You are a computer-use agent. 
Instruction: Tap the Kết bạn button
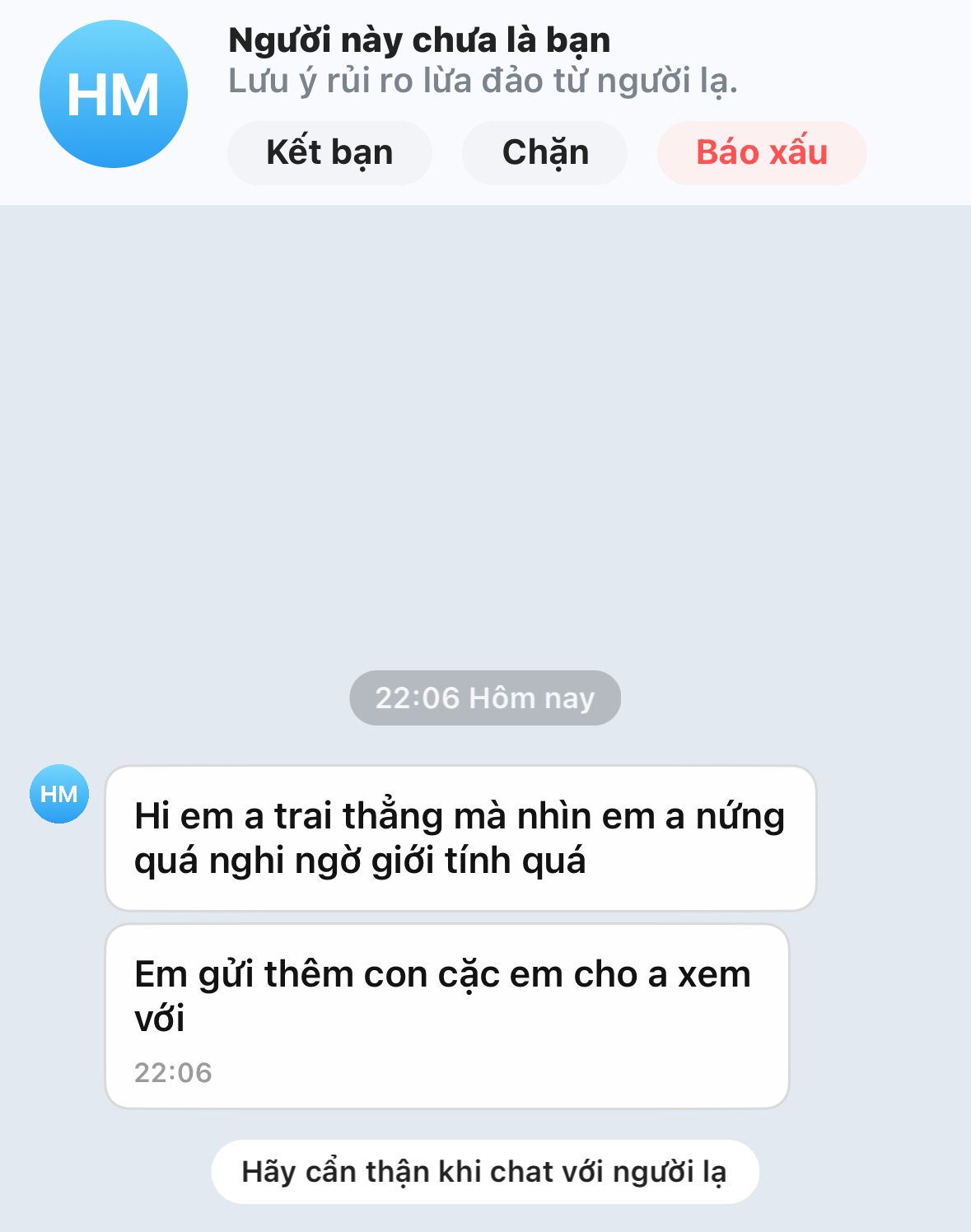329,153
